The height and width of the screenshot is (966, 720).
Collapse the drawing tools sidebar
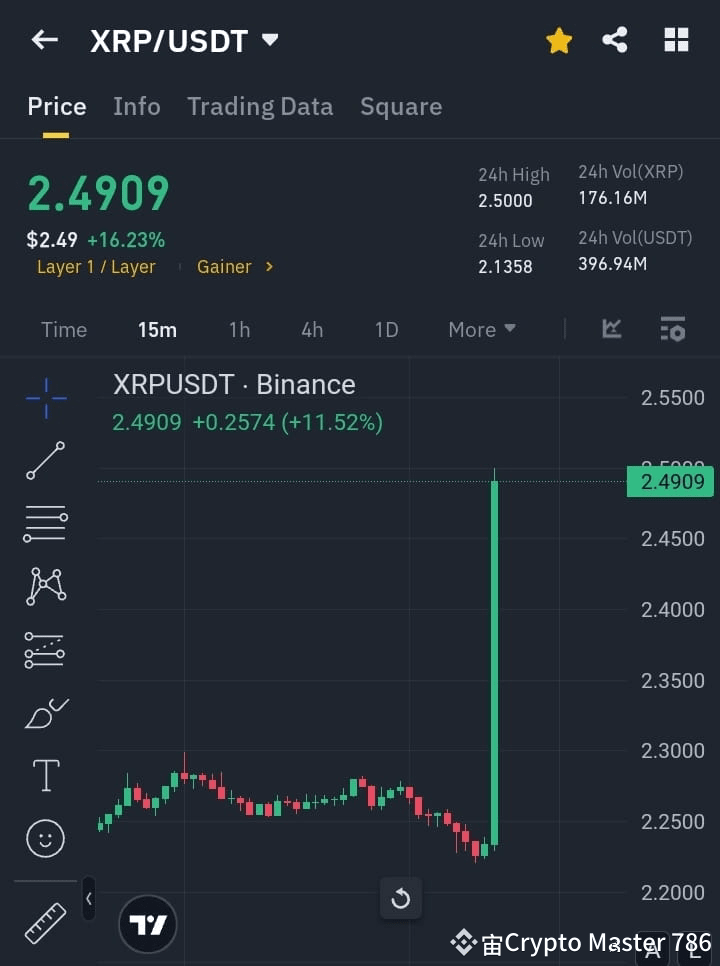[88, 899]
